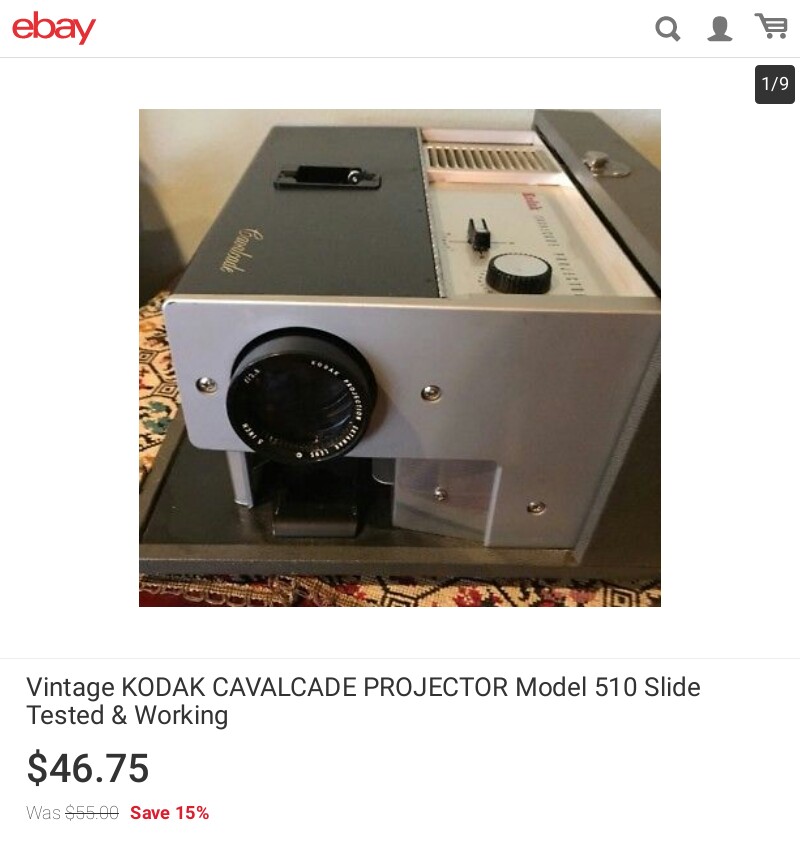
Task: Open the shopping cart
Action: pos(771,27)
